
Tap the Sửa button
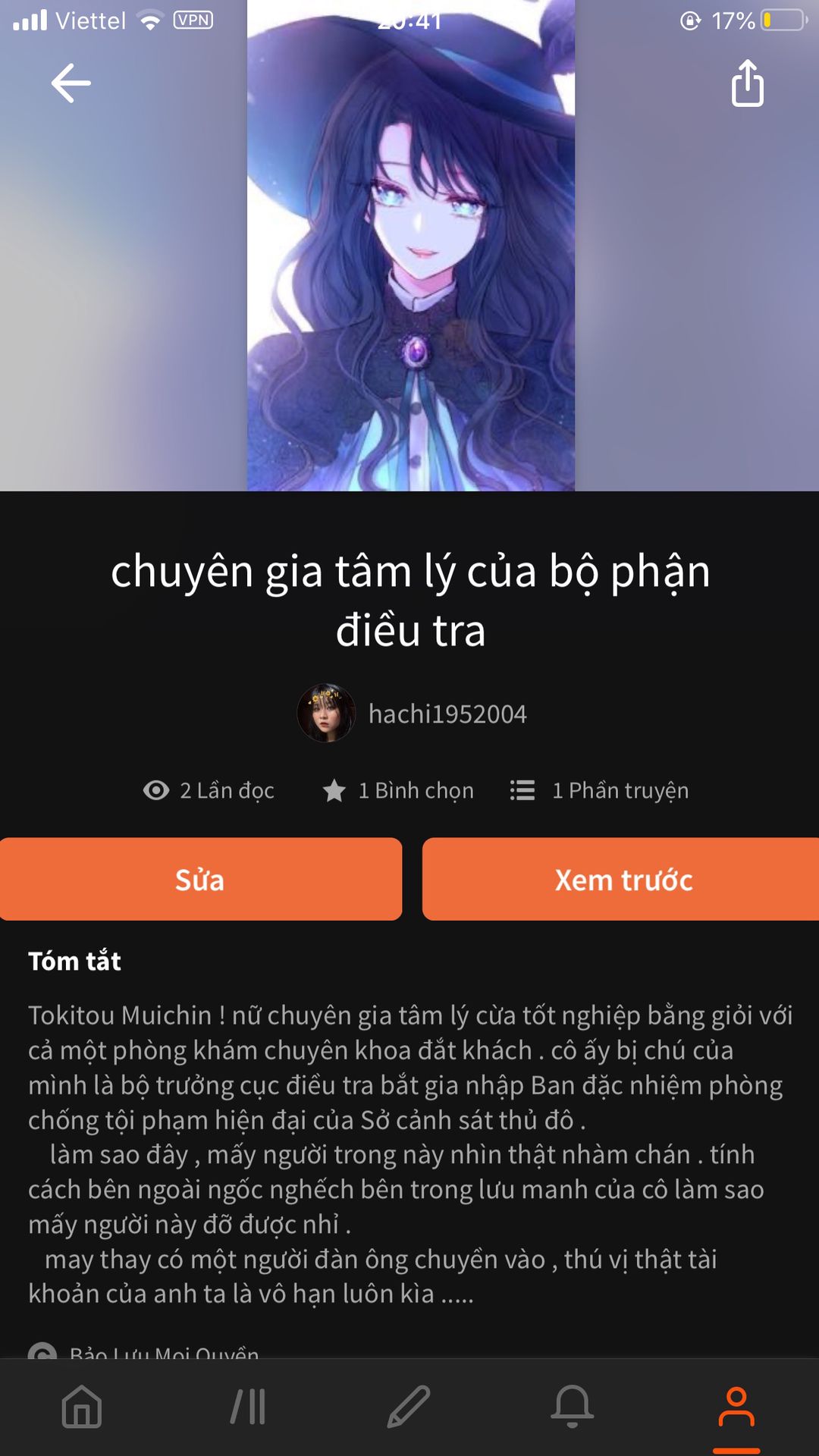tap(200, 879)
